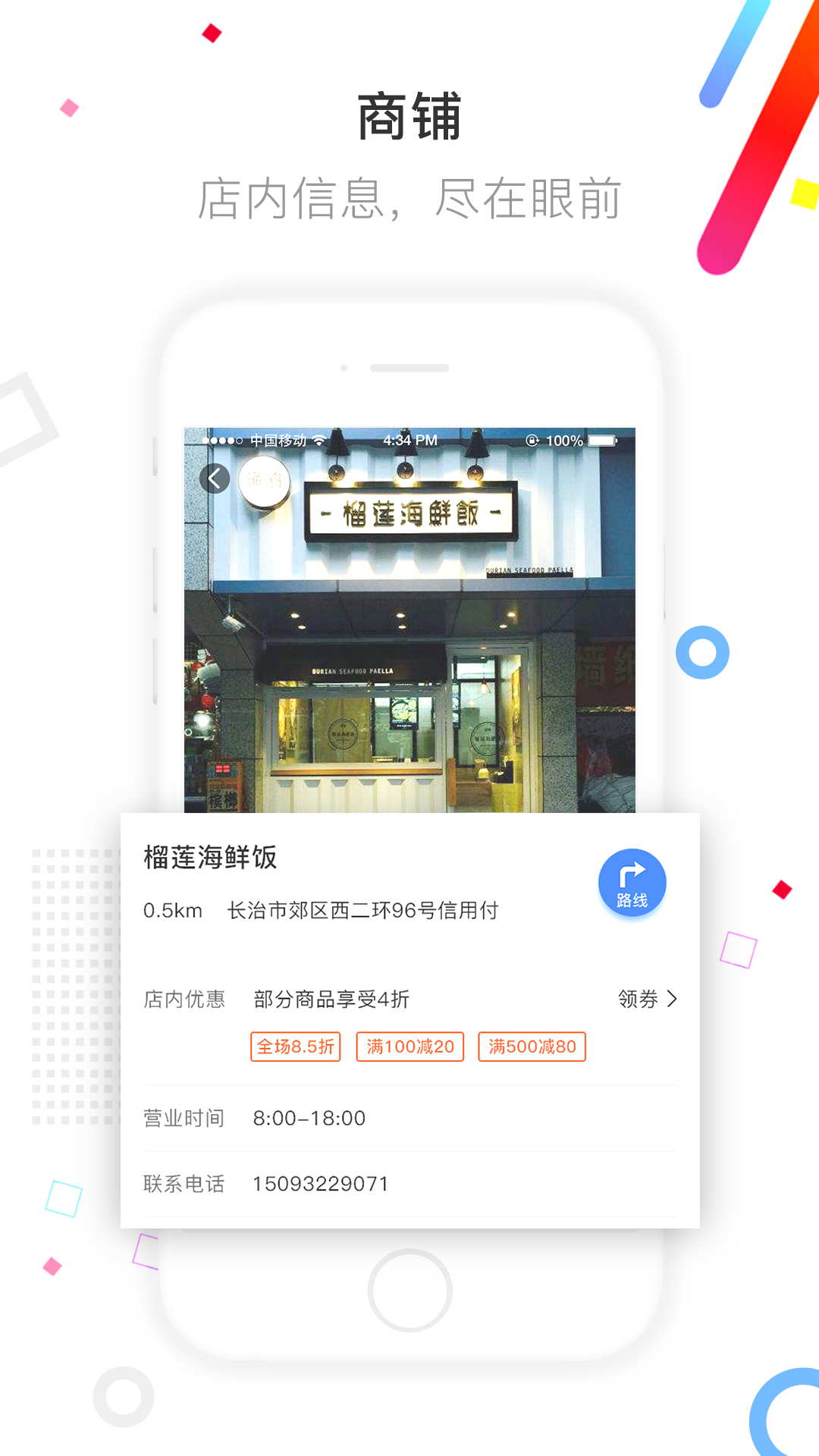Tap the orientation lock icon near 100%
The height and width of the screenshot is (1456, 819).
532,440
